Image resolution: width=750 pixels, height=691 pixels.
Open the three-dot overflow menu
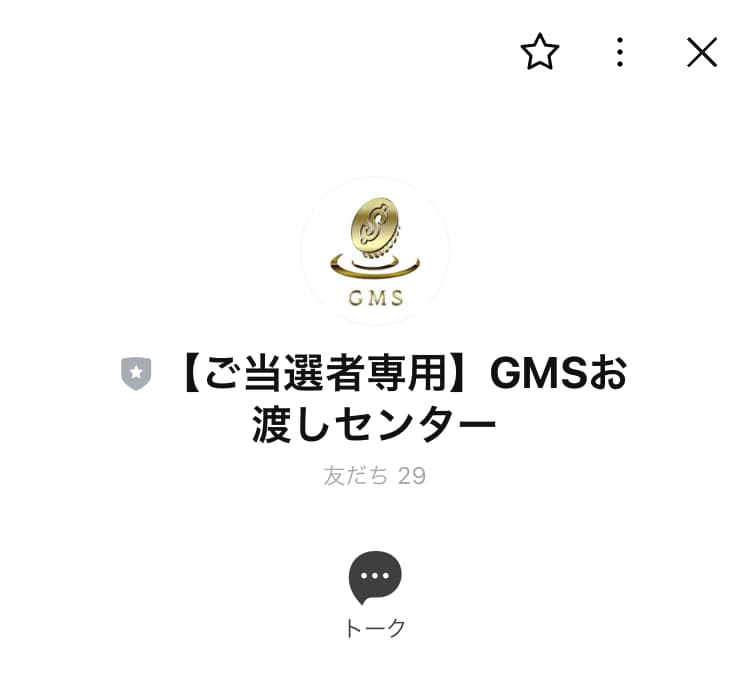(x=620, y=52)
